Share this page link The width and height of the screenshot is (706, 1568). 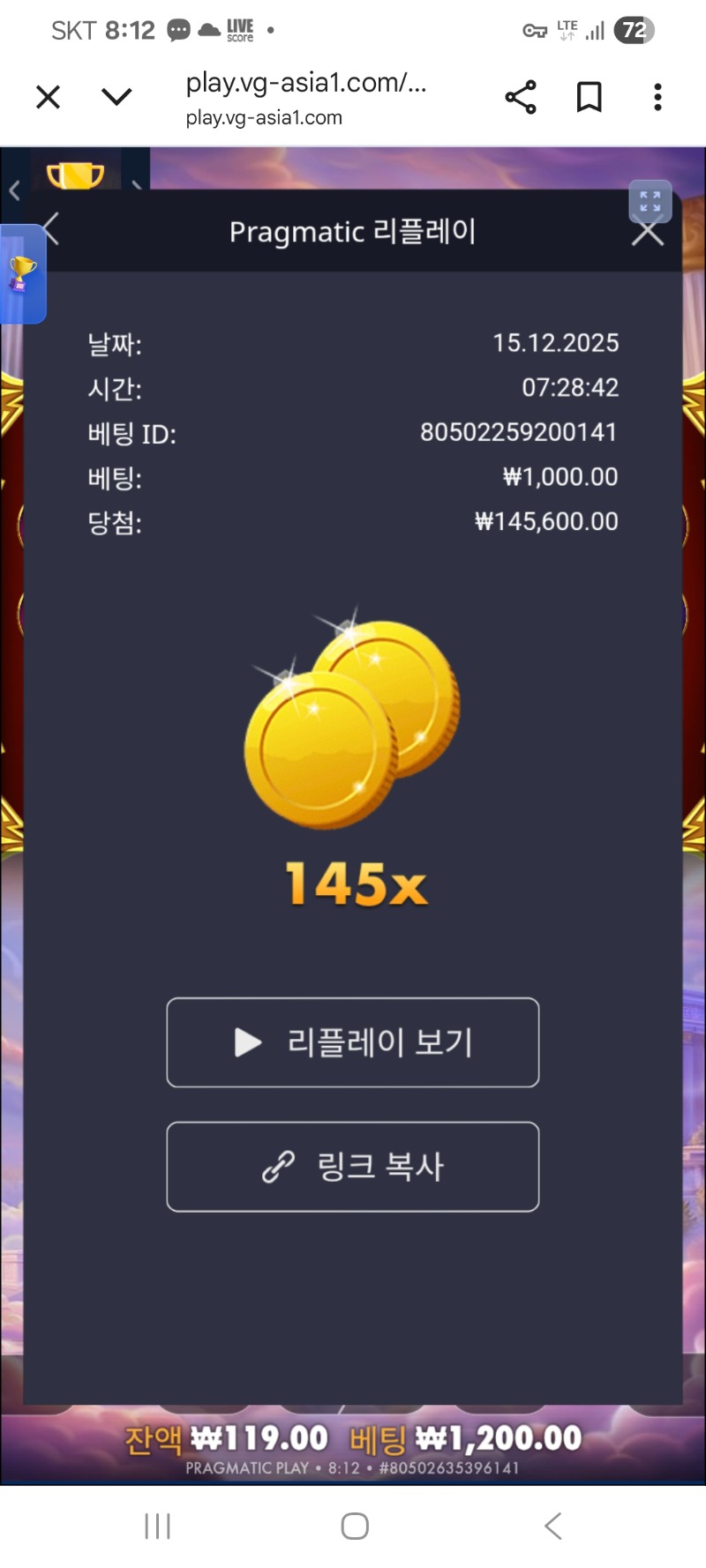[521, 97]
